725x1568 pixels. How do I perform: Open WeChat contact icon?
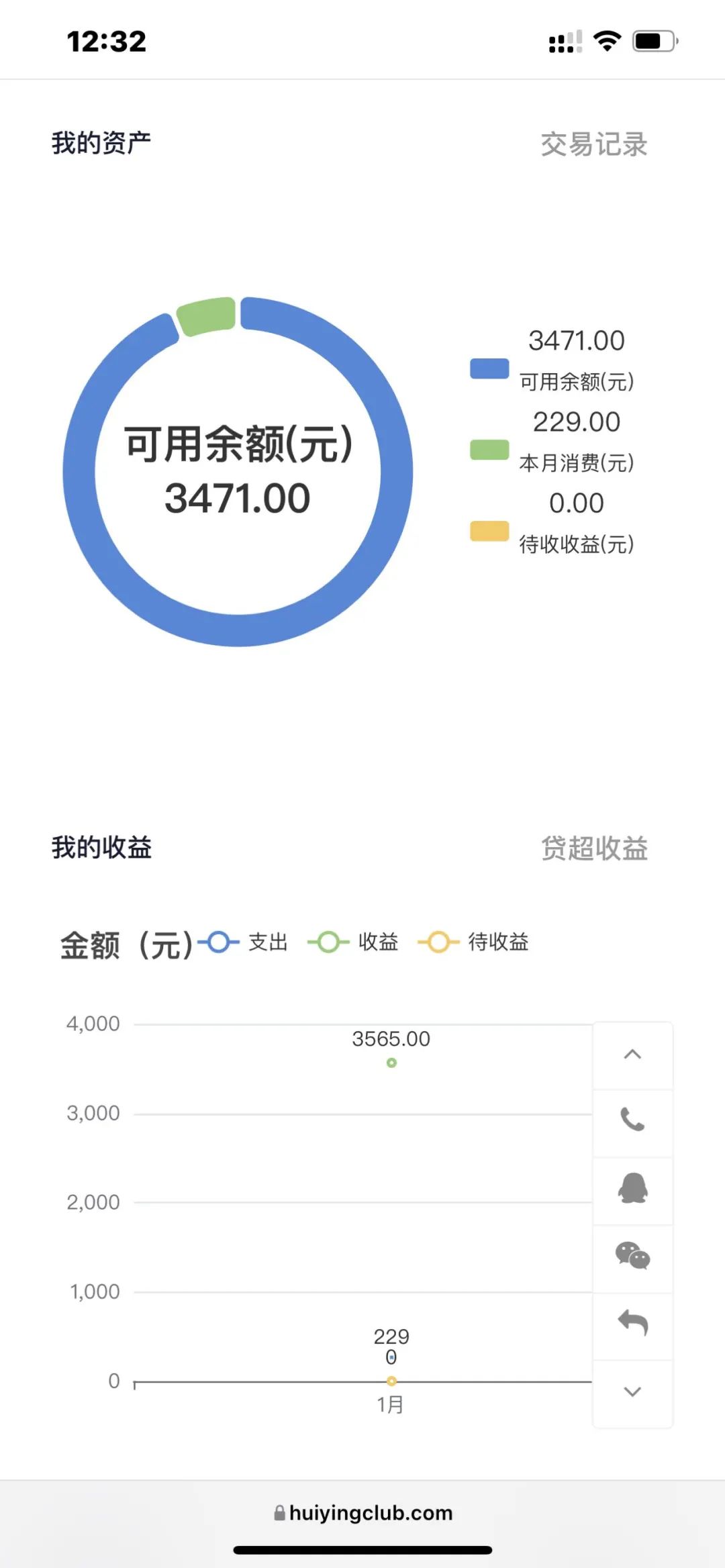click(632, 1255)
